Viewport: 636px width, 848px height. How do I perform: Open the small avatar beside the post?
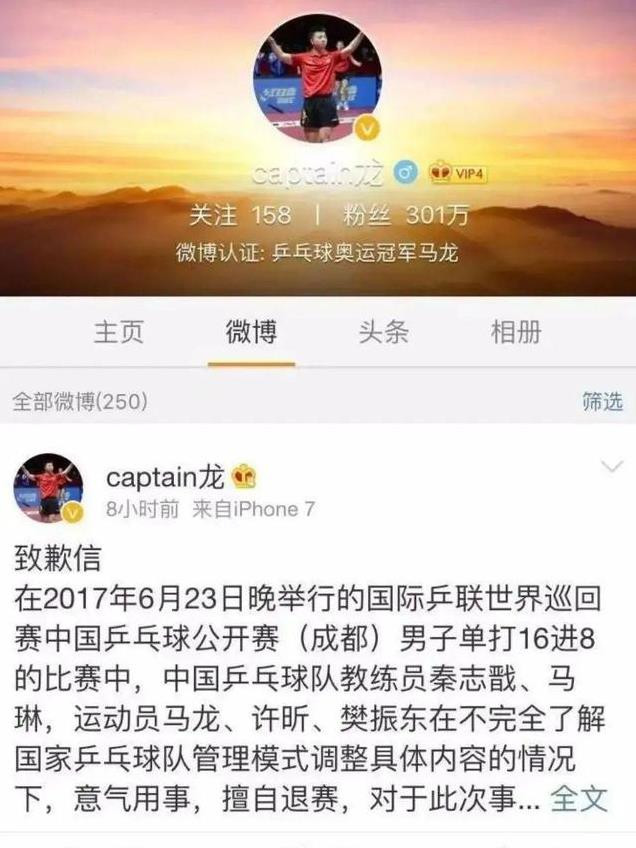[x=48, y=488]
